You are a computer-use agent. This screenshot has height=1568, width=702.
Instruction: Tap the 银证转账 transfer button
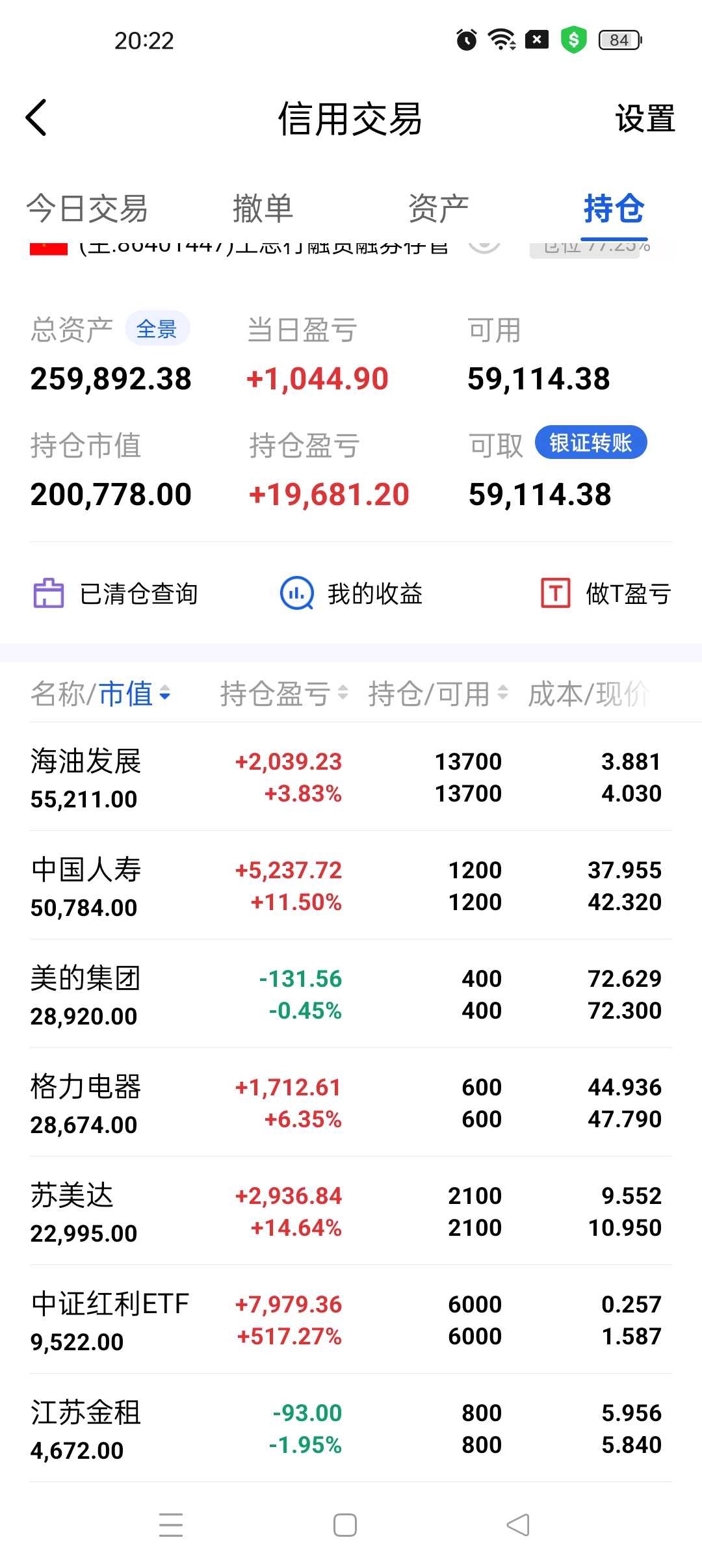(590, 443)
